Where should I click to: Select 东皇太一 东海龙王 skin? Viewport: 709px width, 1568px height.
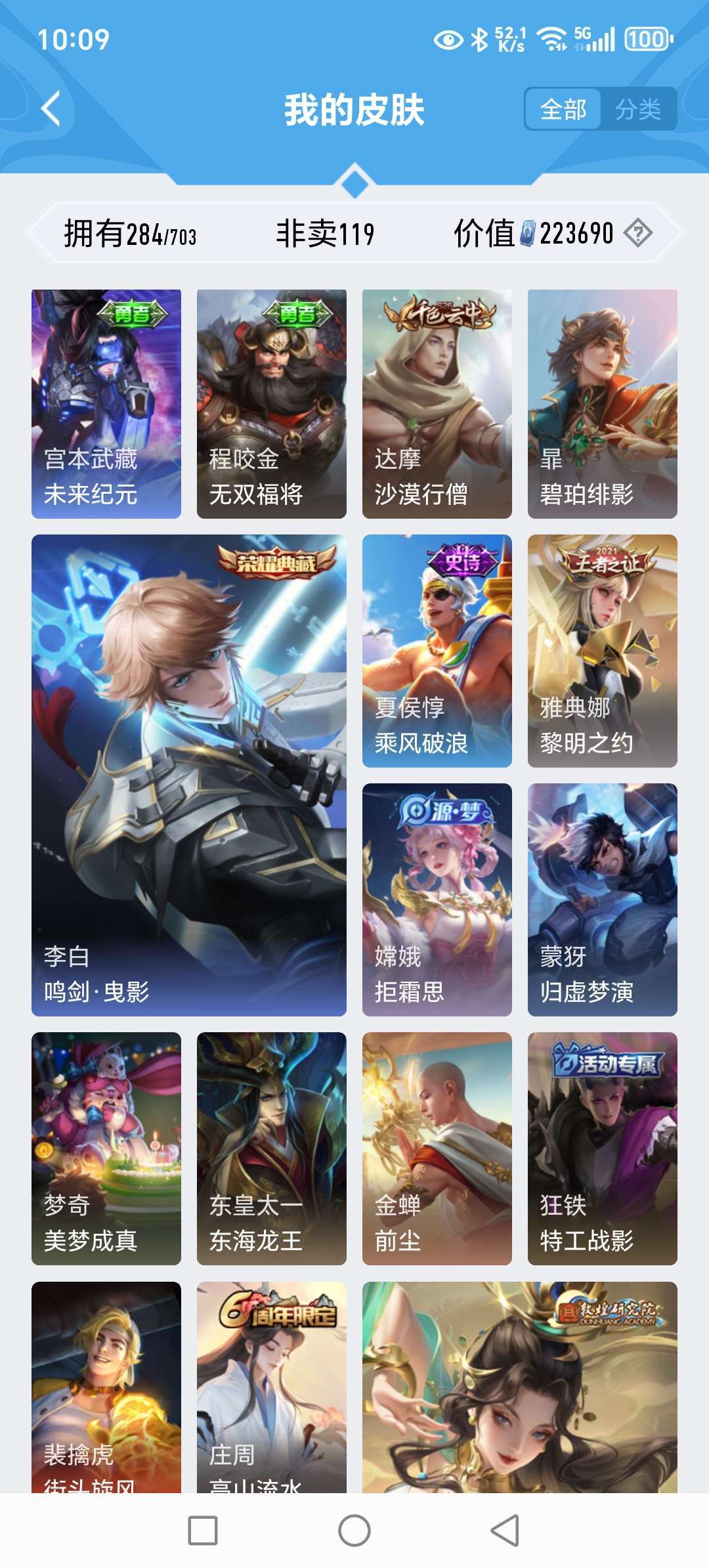[x=272, y=1148]
